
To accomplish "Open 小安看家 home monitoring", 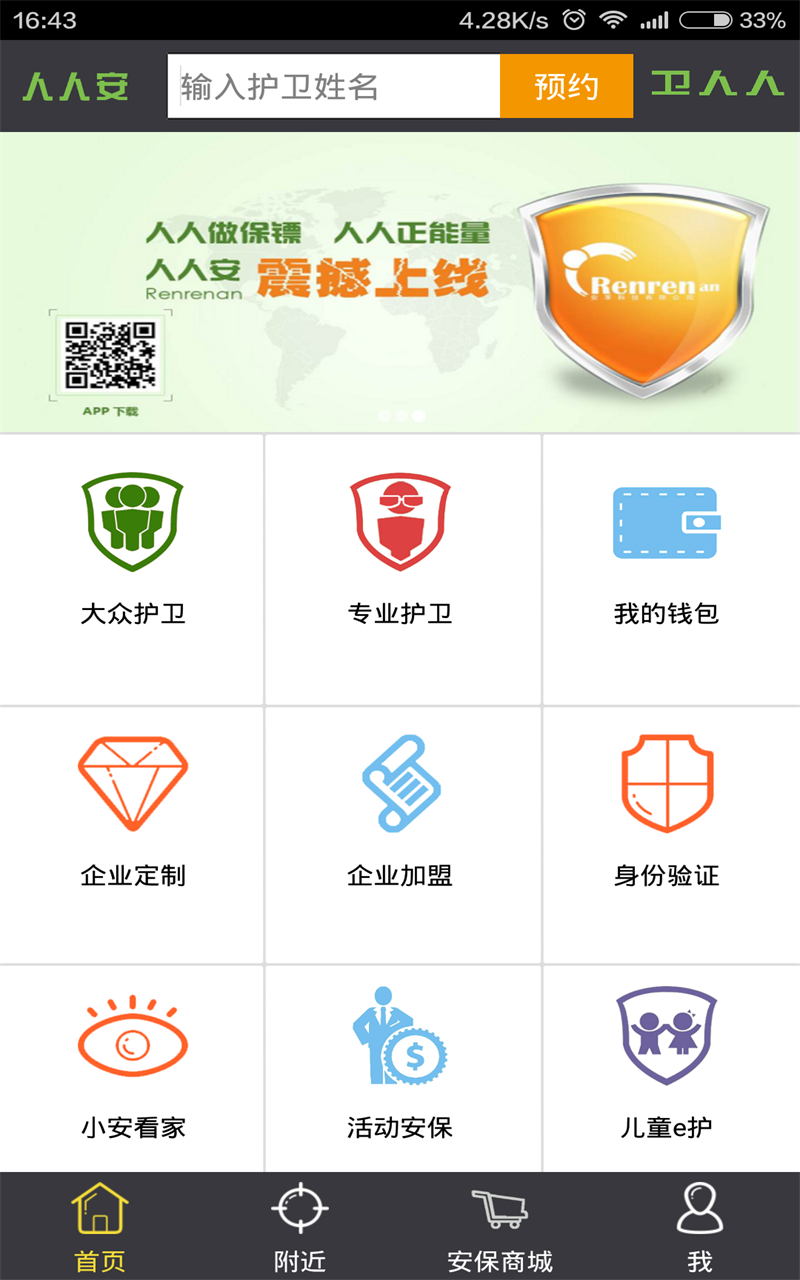I will coord(132,1065).
